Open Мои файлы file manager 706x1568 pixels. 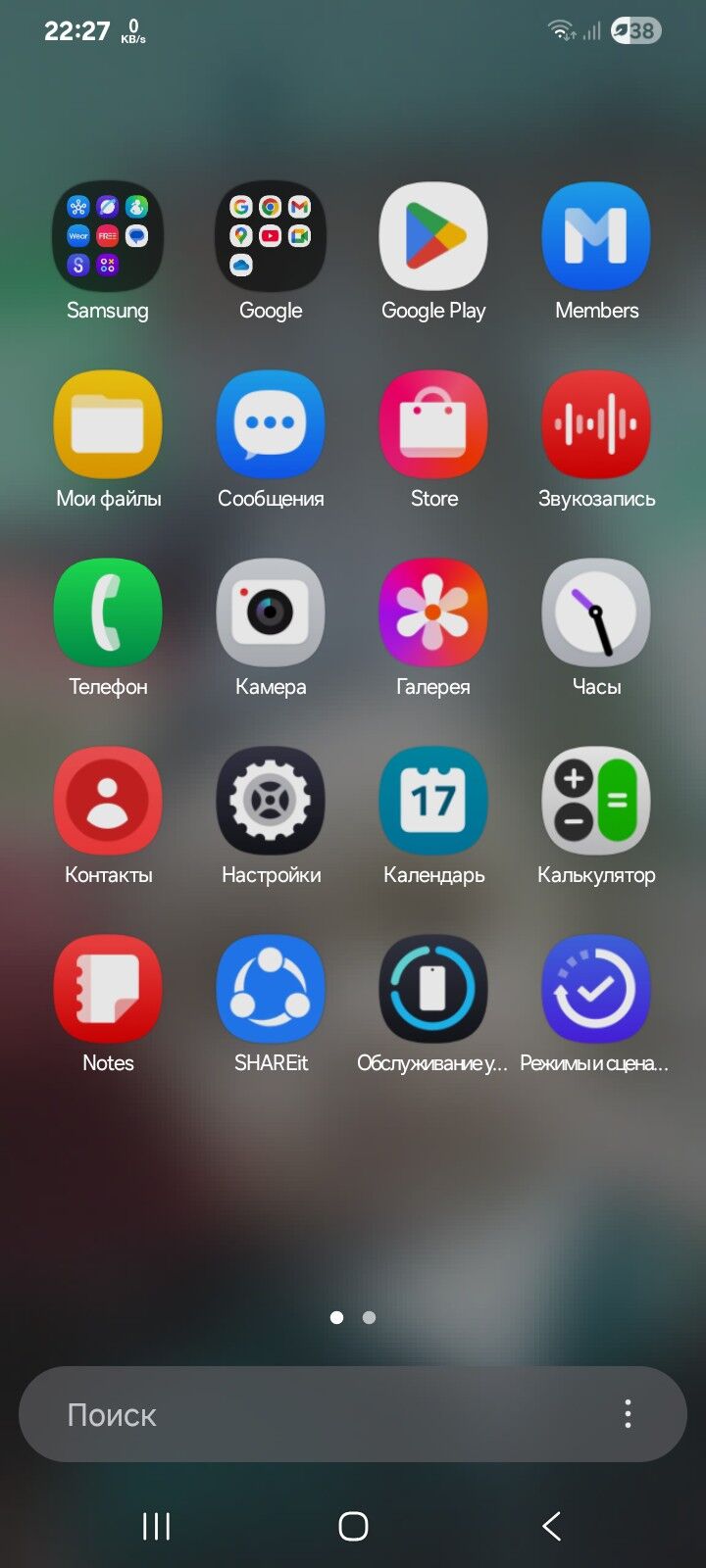[x=108, y=424]
